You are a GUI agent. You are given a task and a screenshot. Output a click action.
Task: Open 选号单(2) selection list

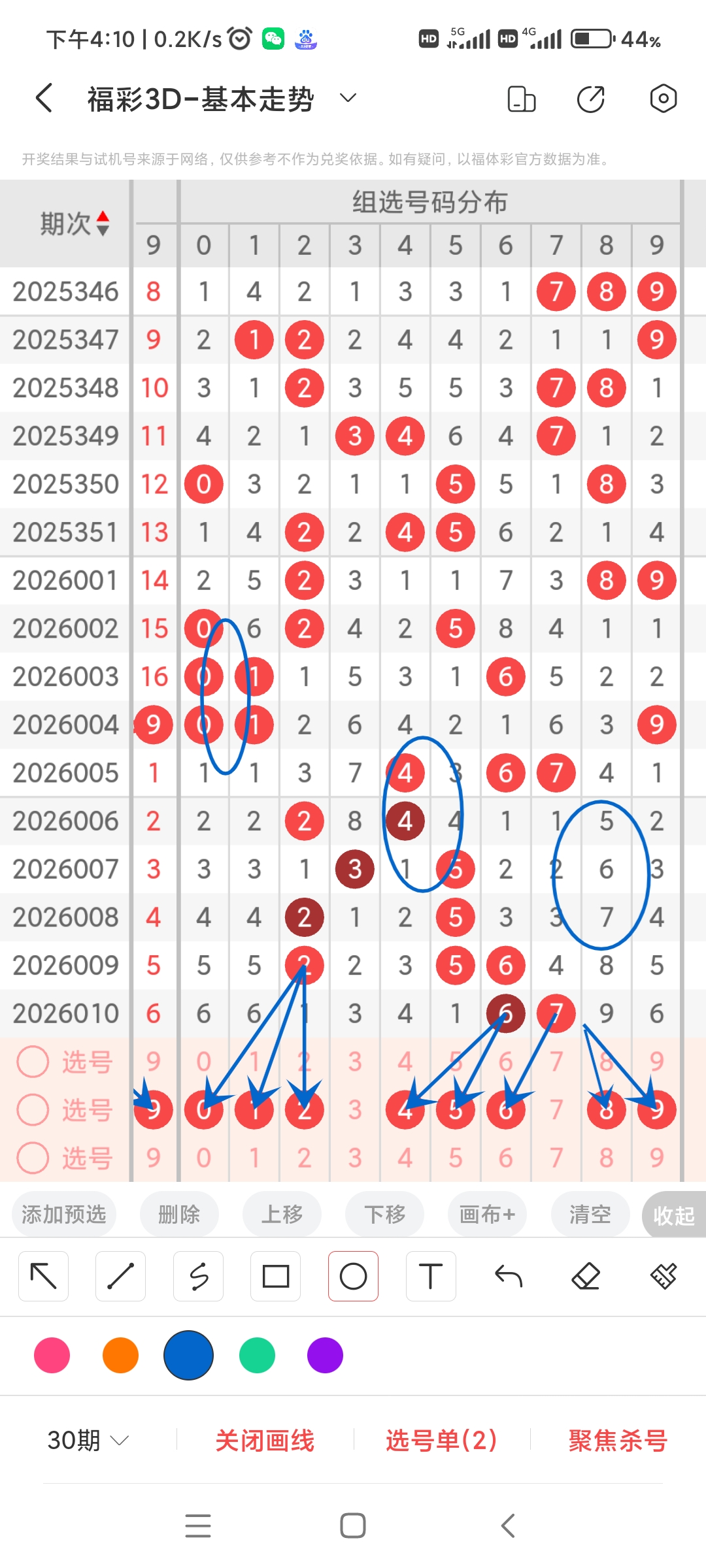pyautogui.click(x=440, y=1441)
